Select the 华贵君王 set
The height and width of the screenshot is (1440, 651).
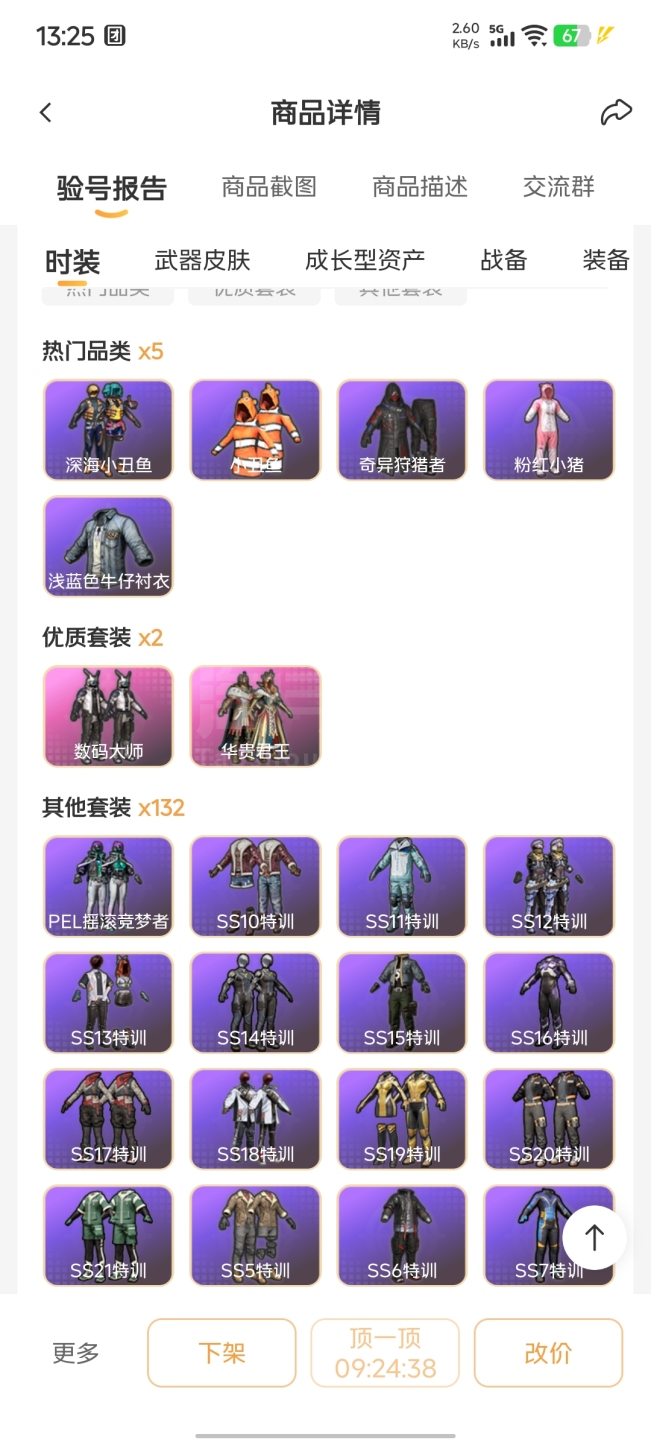click(x=255, y=716)
